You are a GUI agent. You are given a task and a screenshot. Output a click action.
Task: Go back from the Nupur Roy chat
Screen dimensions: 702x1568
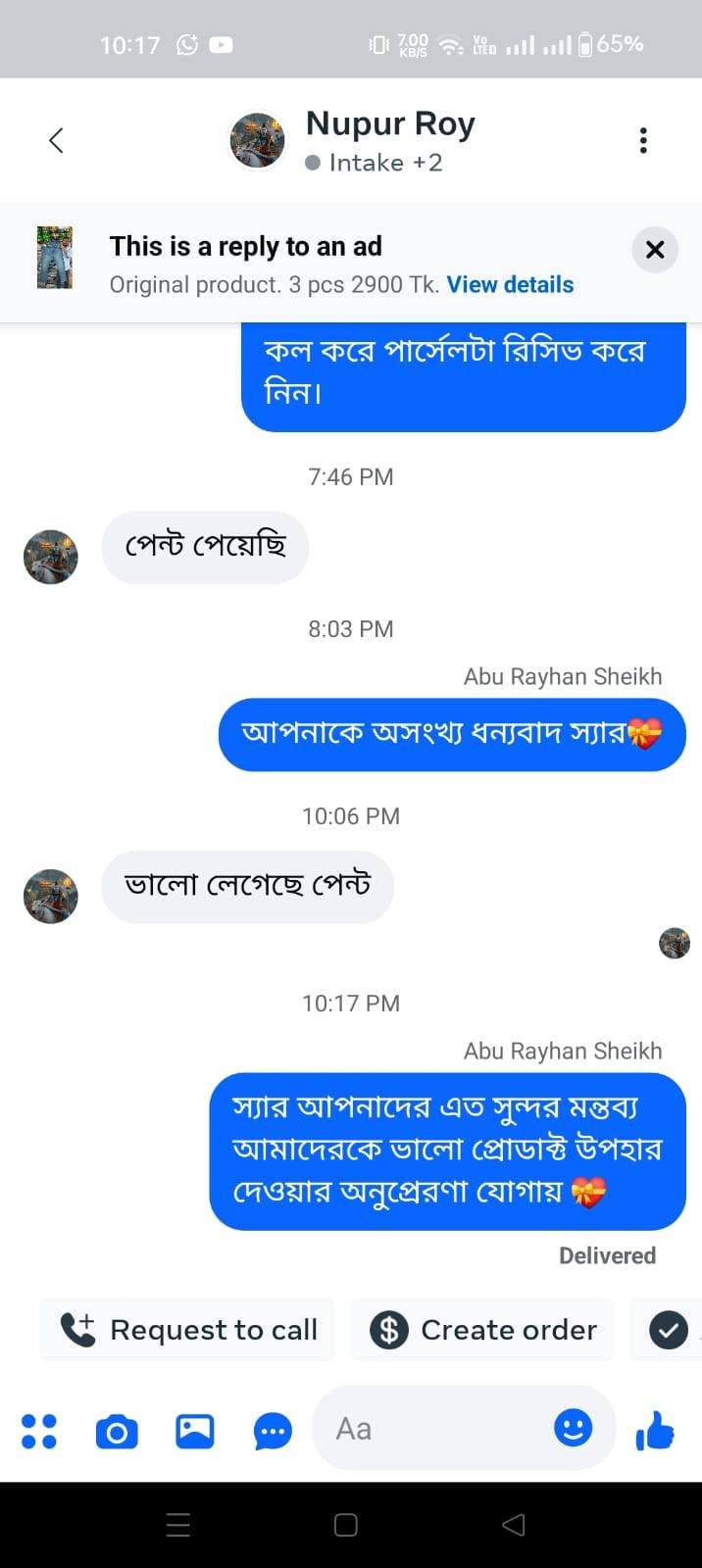[x=56, y=141]
